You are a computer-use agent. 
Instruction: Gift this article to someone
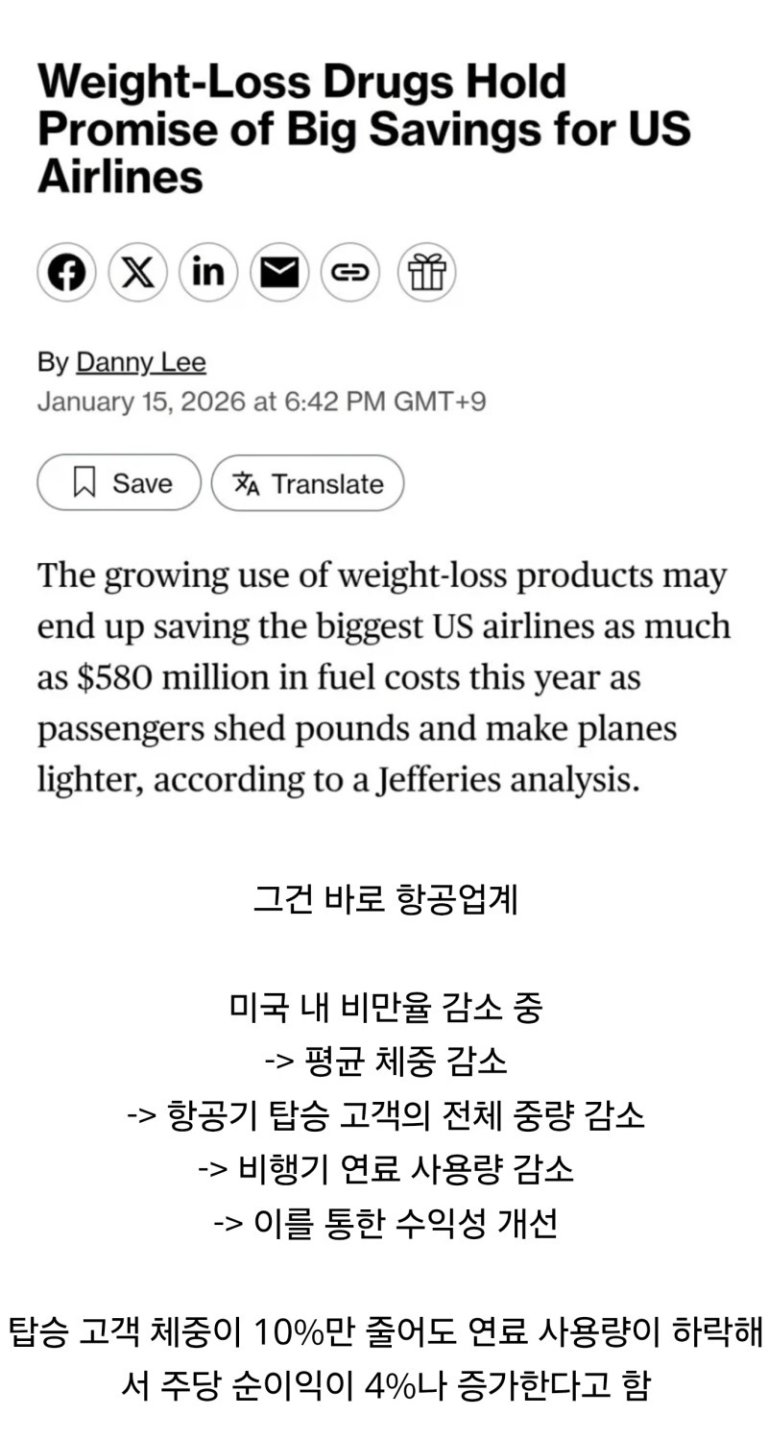coord(424,271)
